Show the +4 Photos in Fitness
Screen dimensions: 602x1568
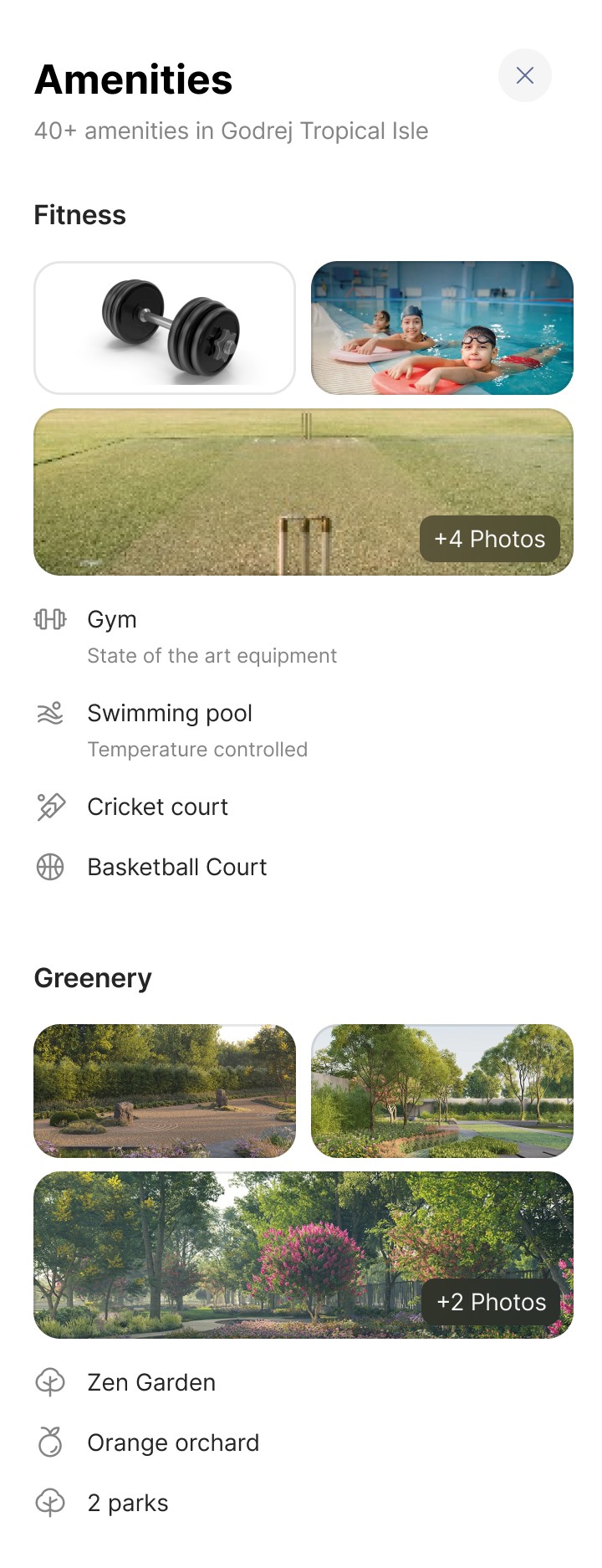click(x=489, y=539)
